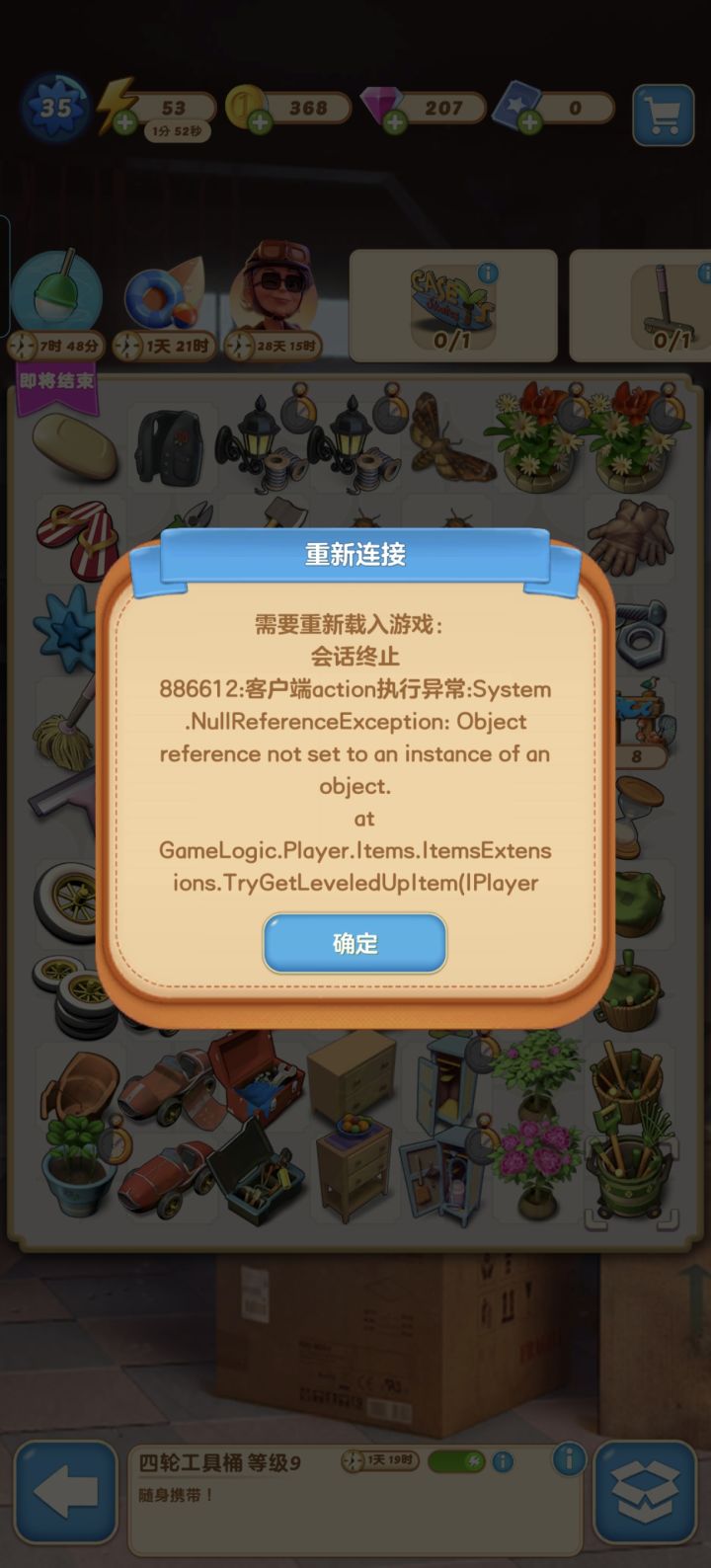Screen dimensions: 711x1568
Task: Confirm reconnection with the 确定 button
Action: tap(355, 944)
